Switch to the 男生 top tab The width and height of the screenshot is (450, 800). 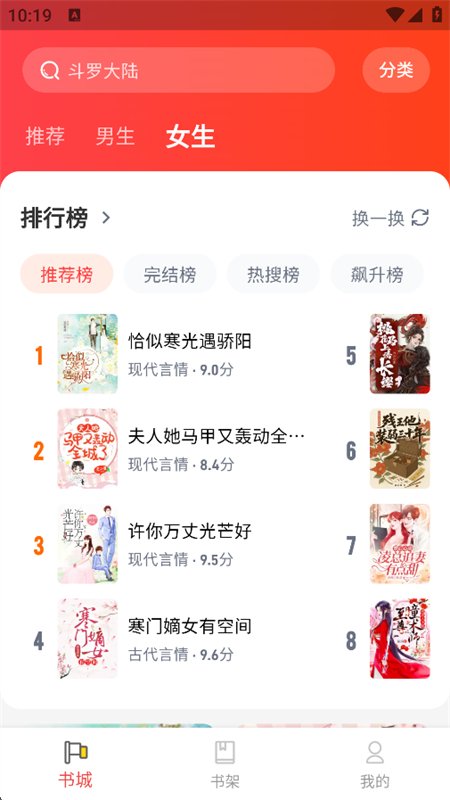pyautogui.click(x=115, y=137)
